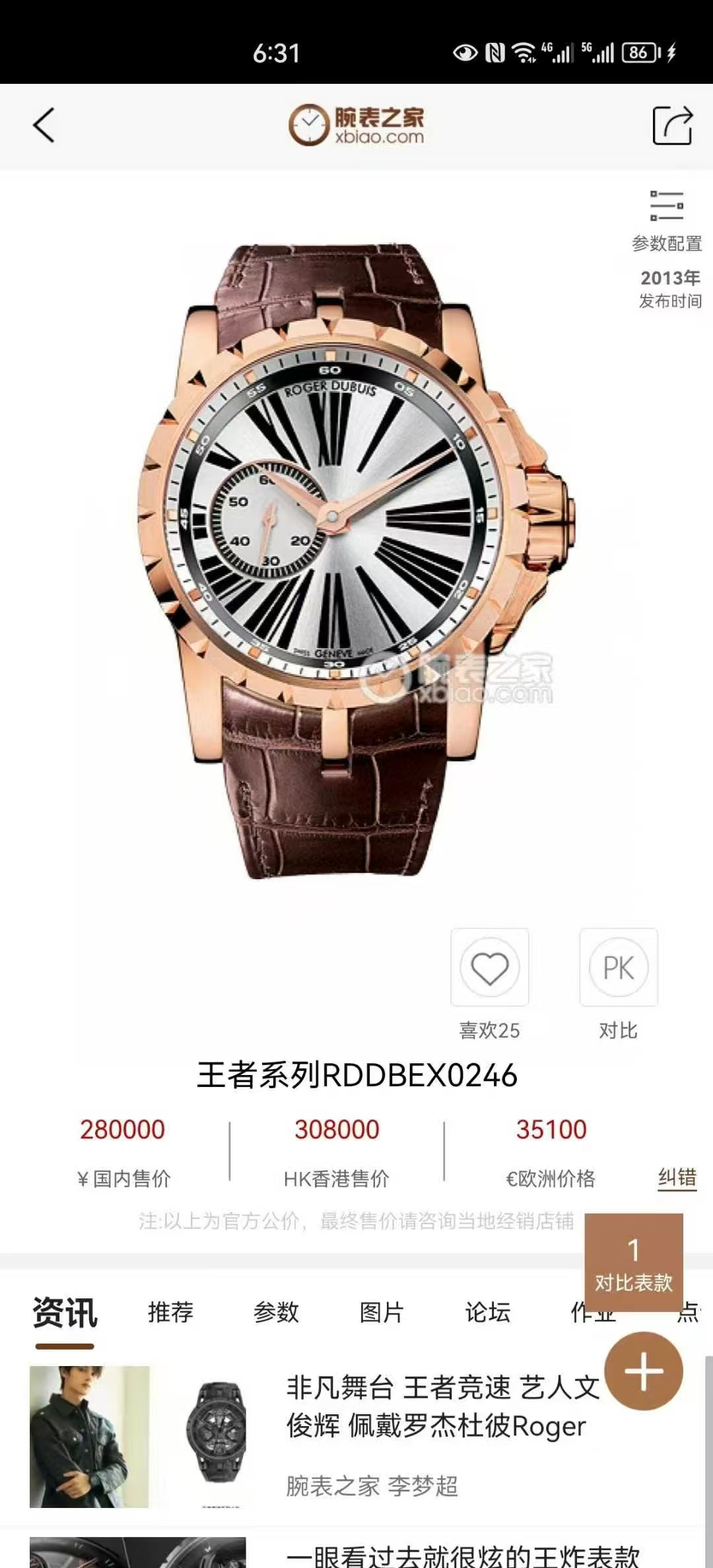Switch to the 论坛 tab
Screen dimensions: 713x1568
pyautogui.click(x=487, y=1312)
